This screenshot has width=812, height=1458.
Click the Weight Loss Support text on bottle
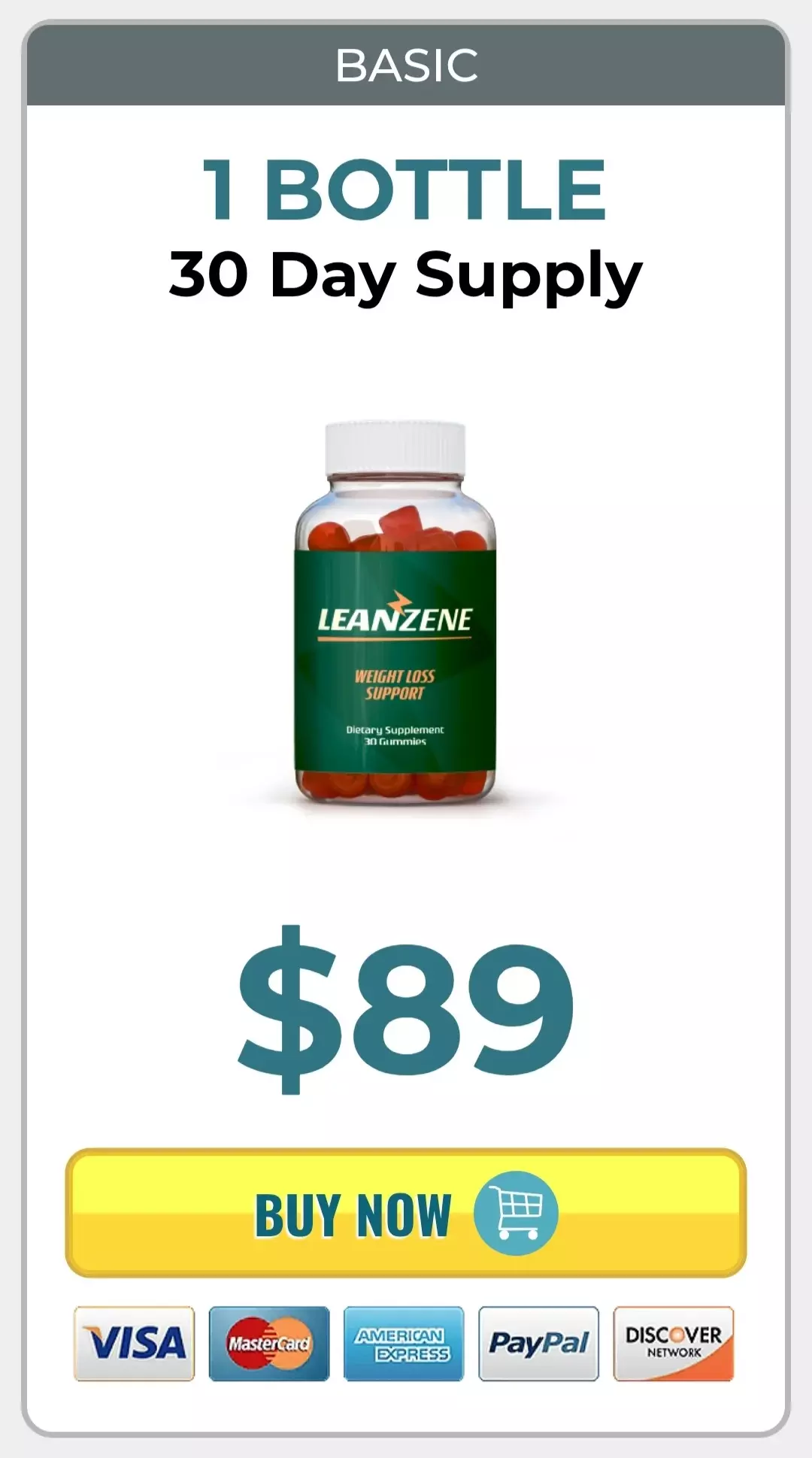pos(395,684)
